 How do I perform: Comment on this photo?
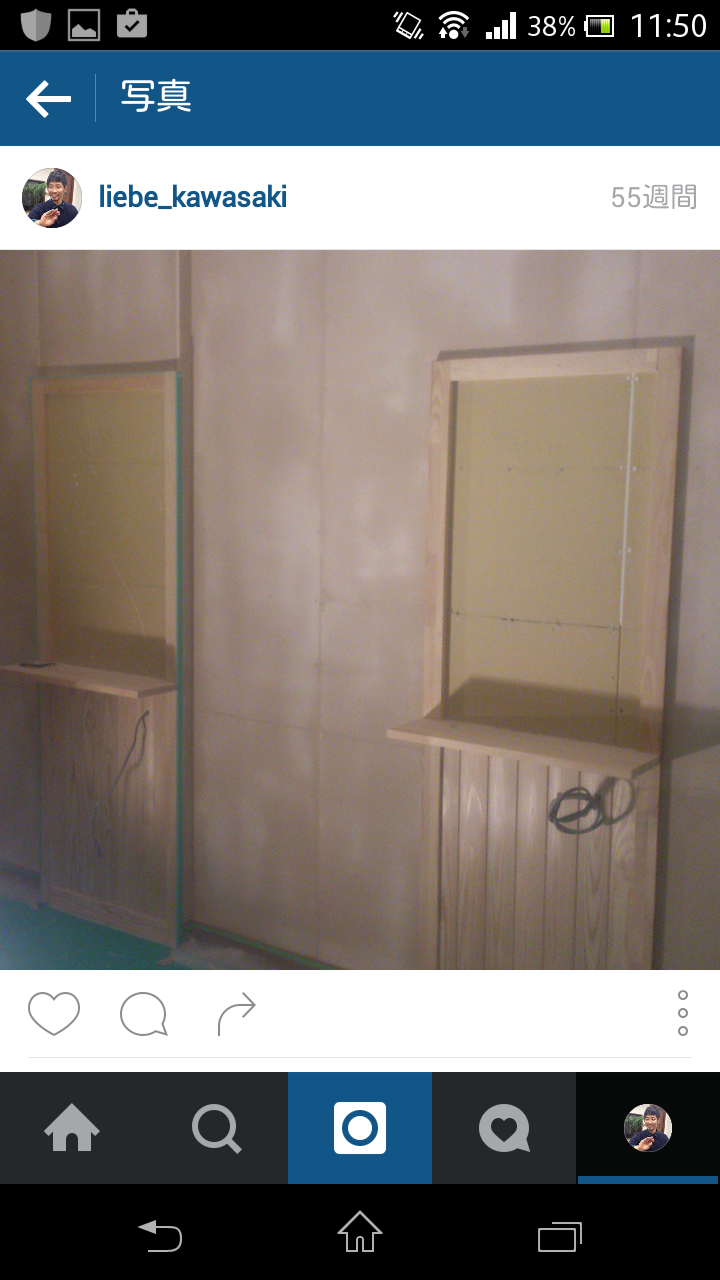click(143, 1014)
